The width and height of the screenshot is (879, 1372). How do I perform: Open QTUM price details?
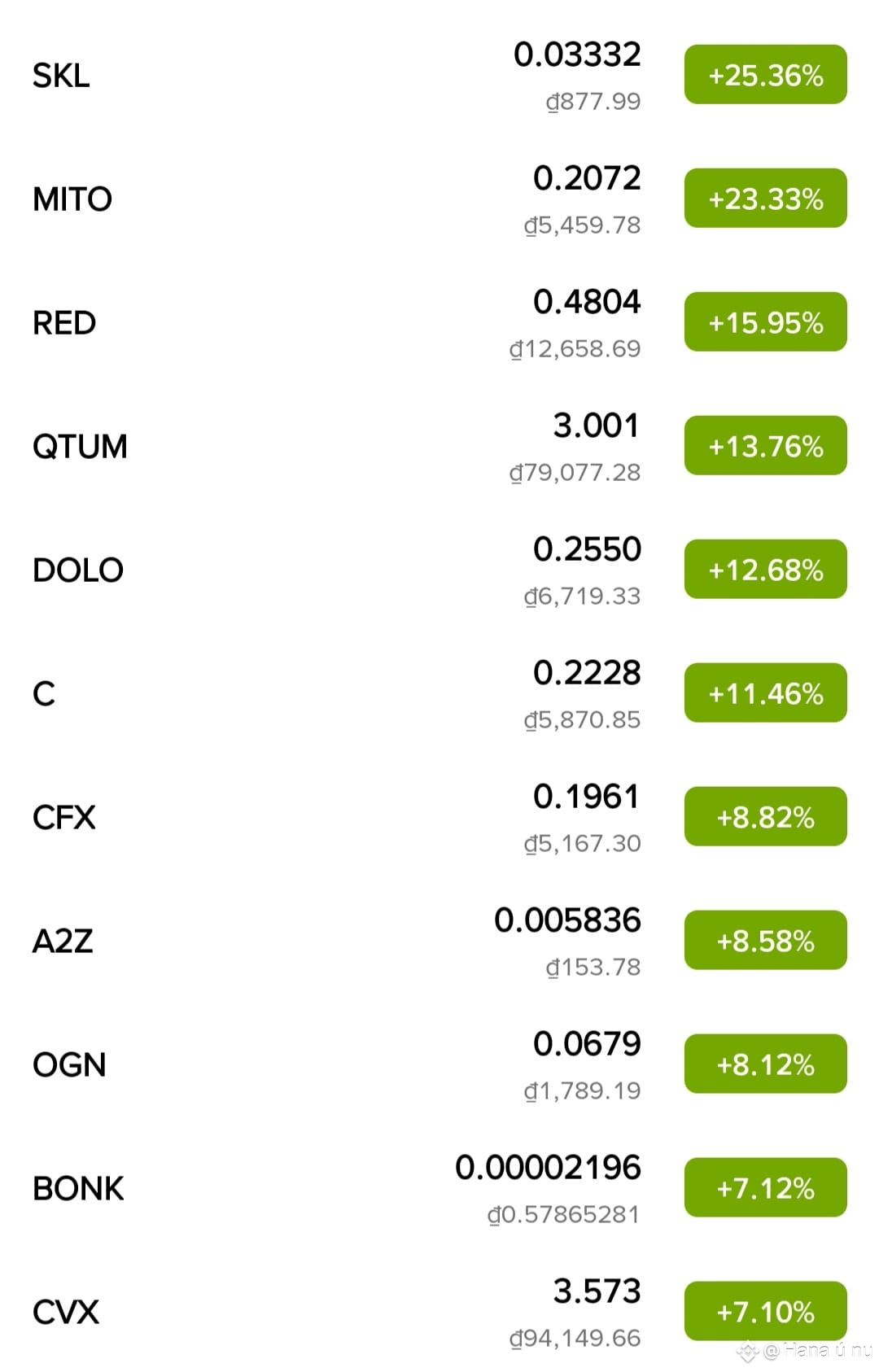point(439,446)
